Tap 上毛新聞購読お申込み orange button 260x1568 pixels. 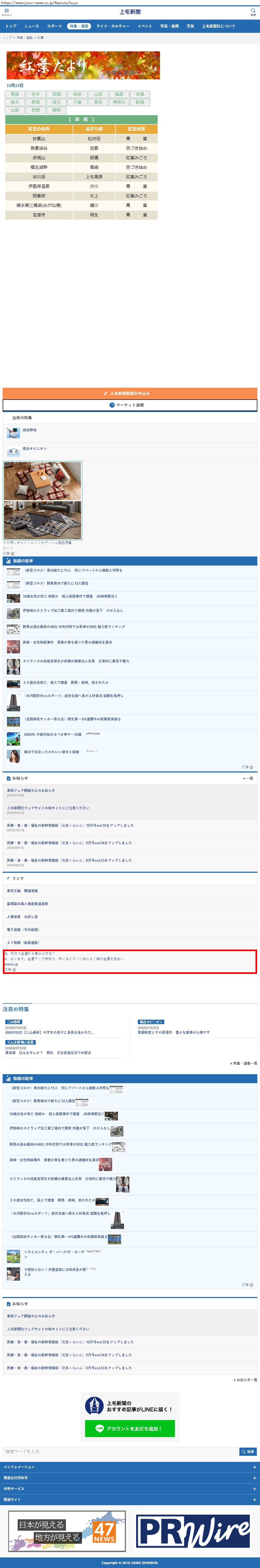point(130,393)
